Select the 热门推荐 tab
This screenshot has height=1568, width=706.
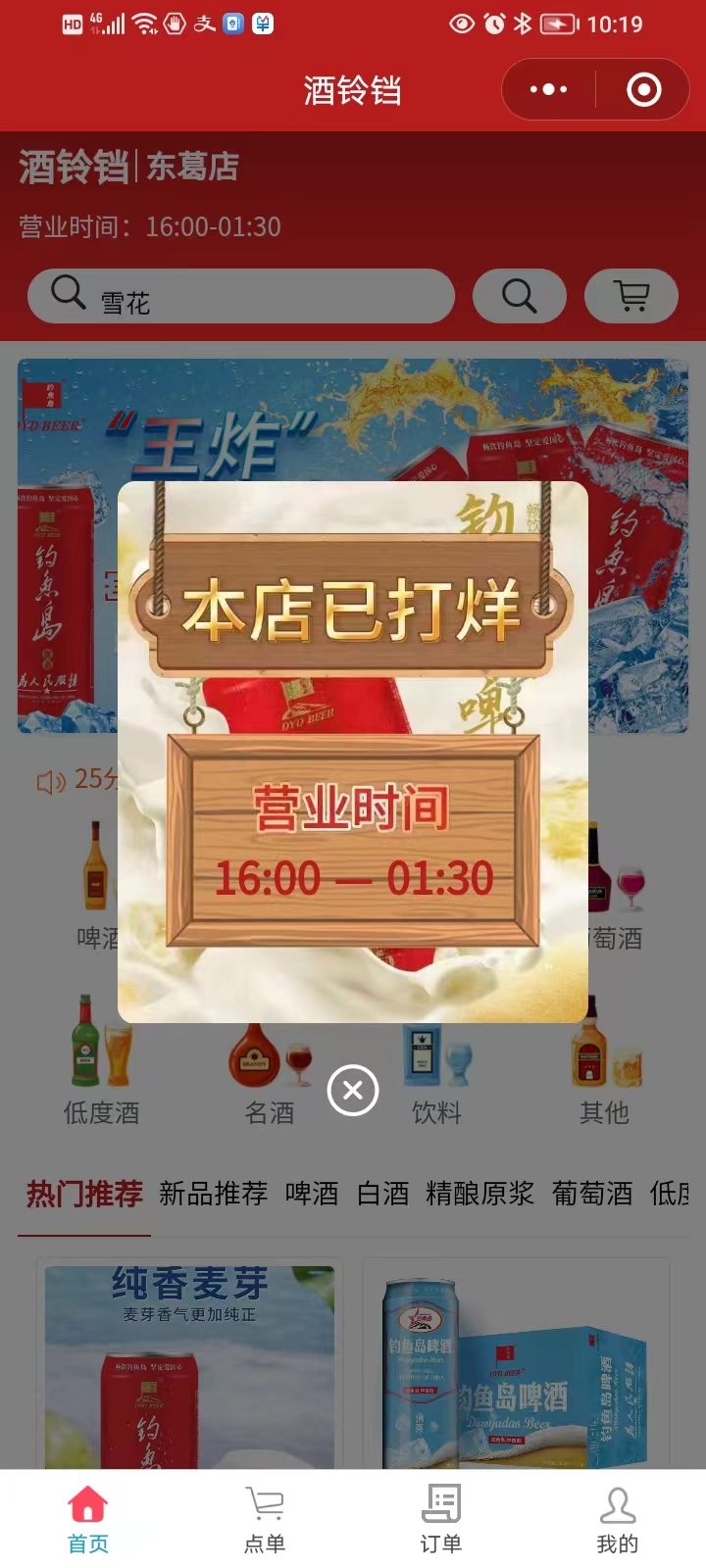pyautogui.click(x=84, y=1194)
